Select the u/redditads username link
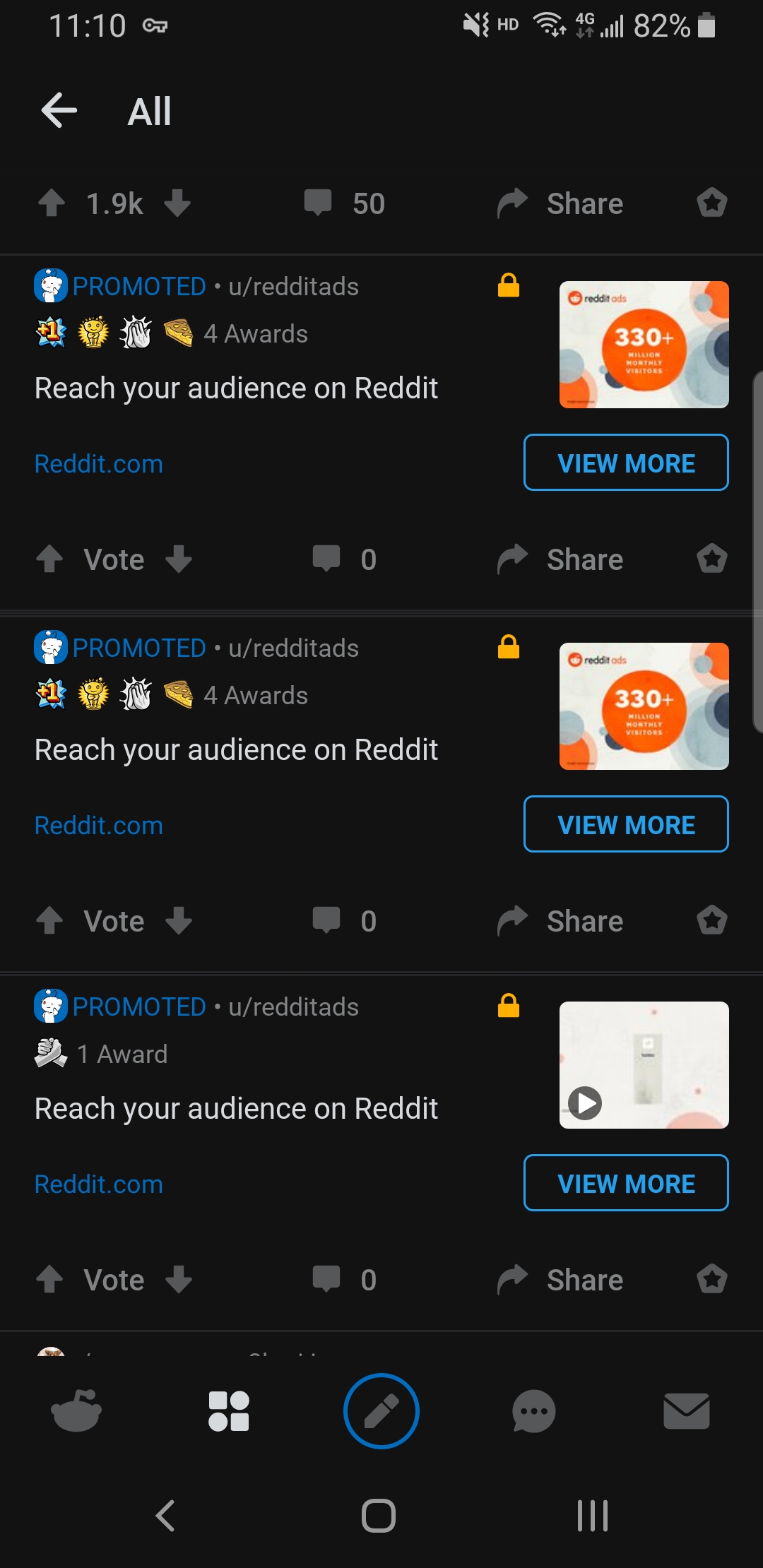The image size is (763, 1568). (293, 287)
